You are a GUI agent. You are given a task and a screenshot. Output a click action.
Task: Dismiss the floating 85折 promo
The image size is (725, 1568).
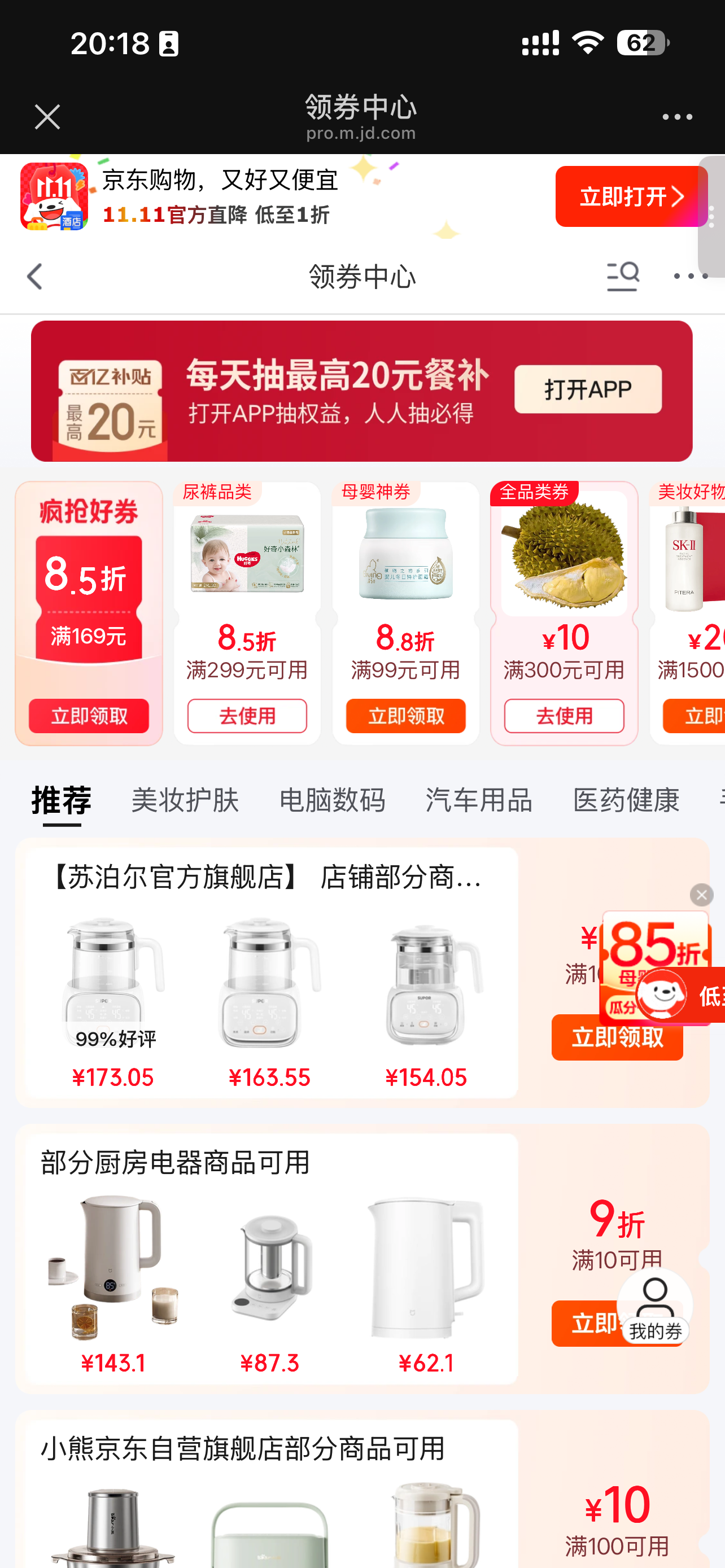(701, 895)
